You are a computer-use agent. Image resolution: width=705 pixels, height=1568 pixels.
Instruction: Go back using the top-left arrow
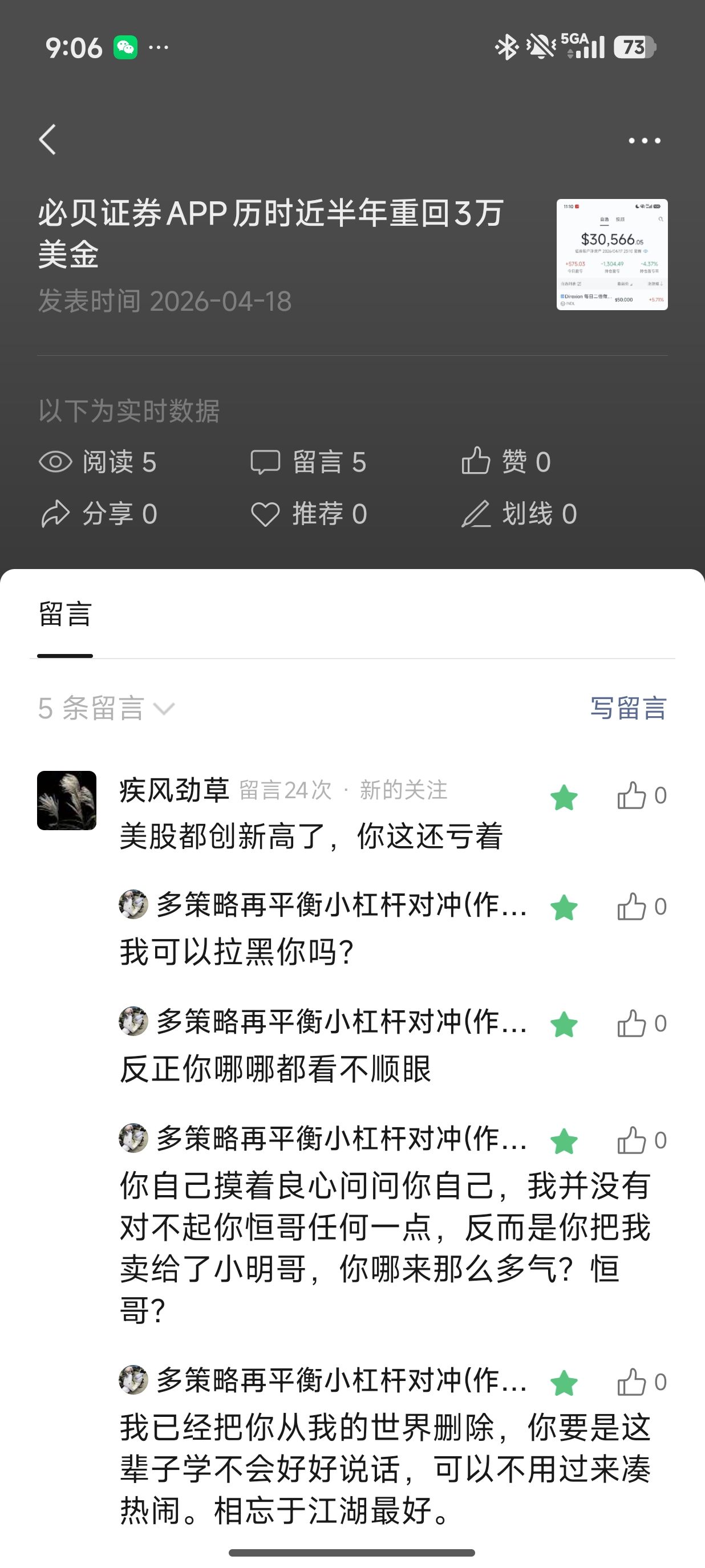48,140
